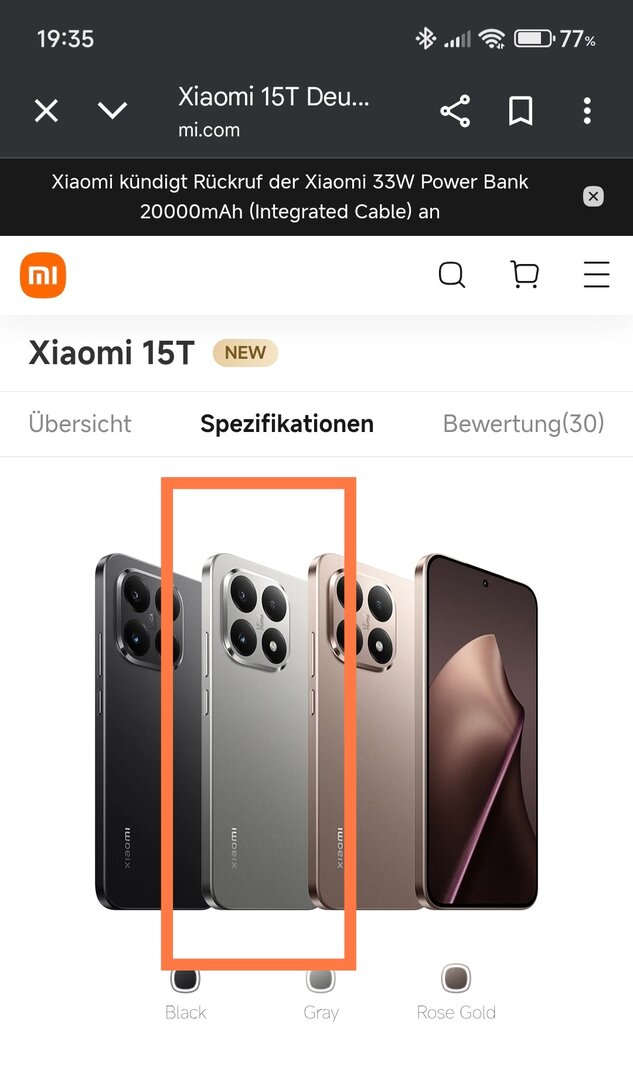
Task: Switch to the Übersicht tab
Action: pyautogui.click(x=80, y=424)
